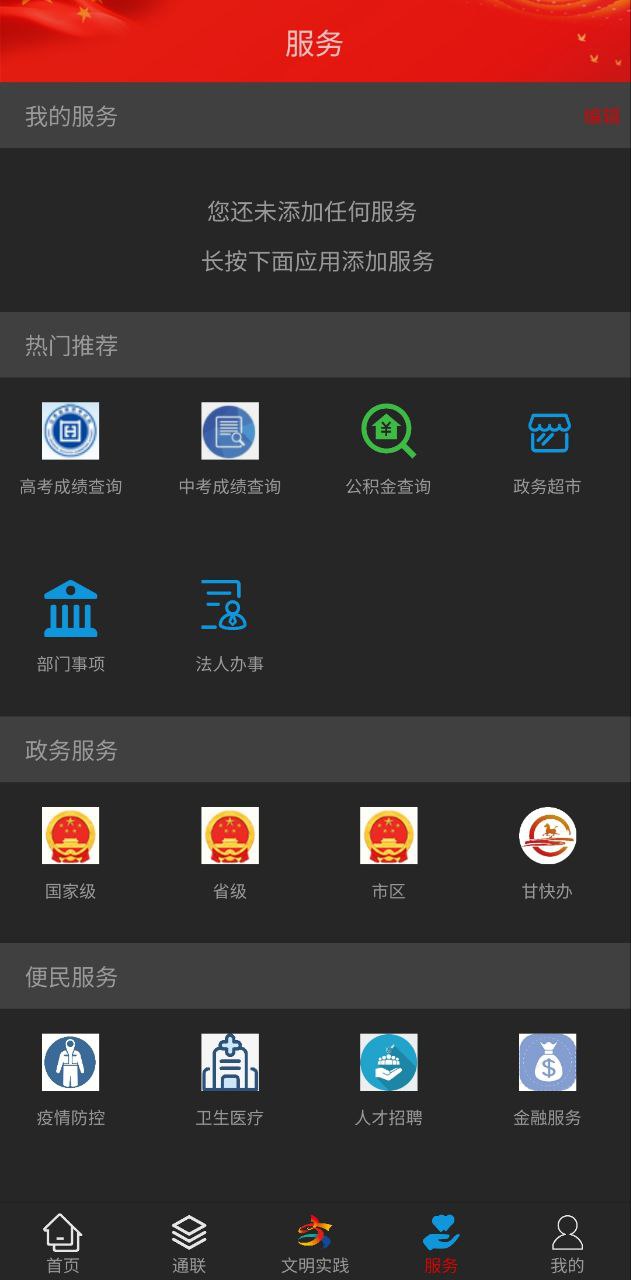The height and width of the screenshot is (1280, 631).
Task: Open the 我的 tab
Action: 567,1243
